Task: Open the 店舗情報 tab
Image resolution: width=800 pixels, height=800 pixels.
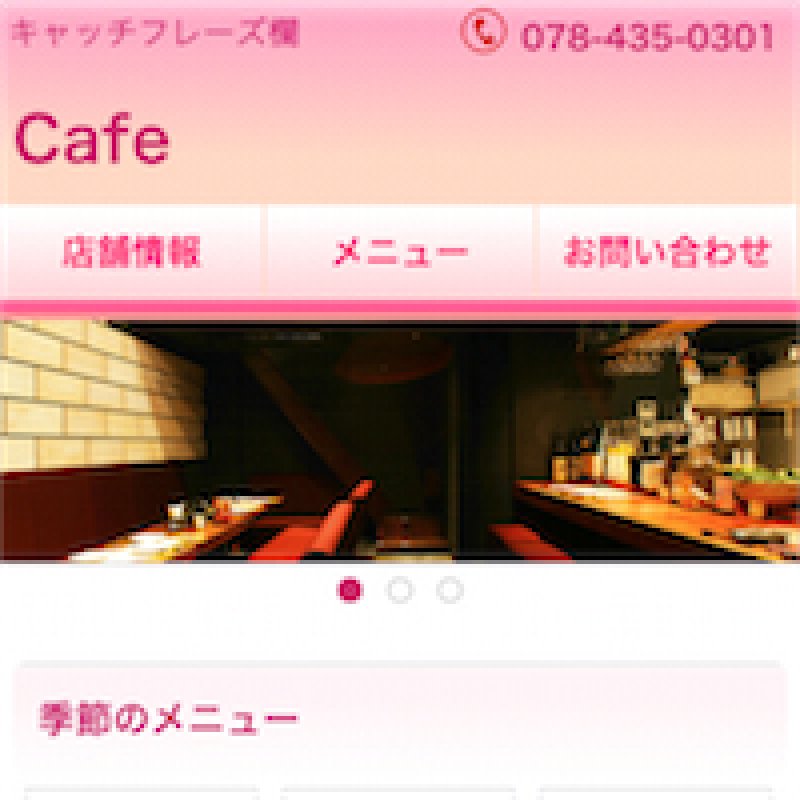Action: [x=132, y=252]
